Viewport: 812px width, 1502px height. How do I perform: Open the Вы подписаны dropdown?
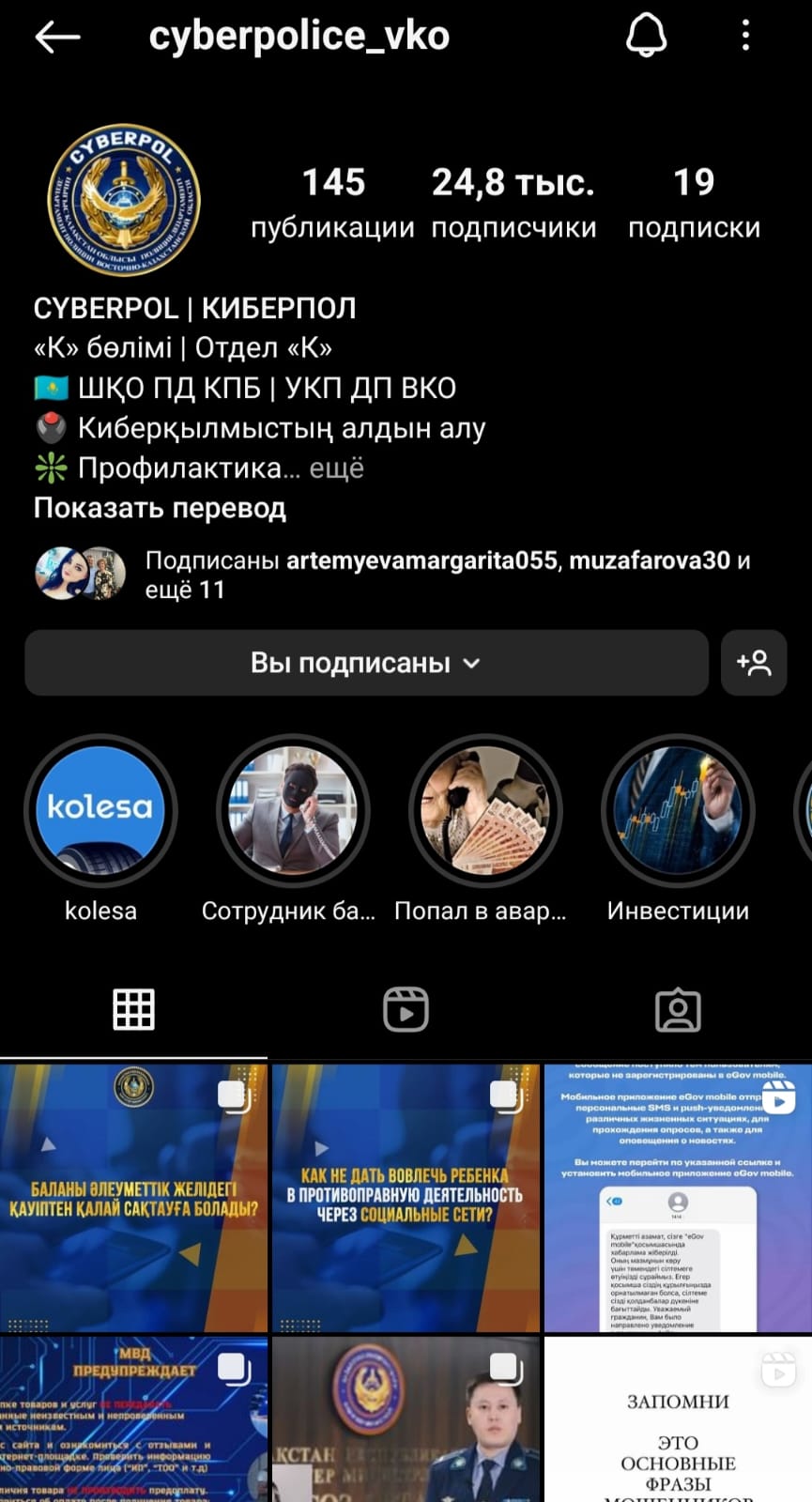pyautogui.click(x=366, y=663)
